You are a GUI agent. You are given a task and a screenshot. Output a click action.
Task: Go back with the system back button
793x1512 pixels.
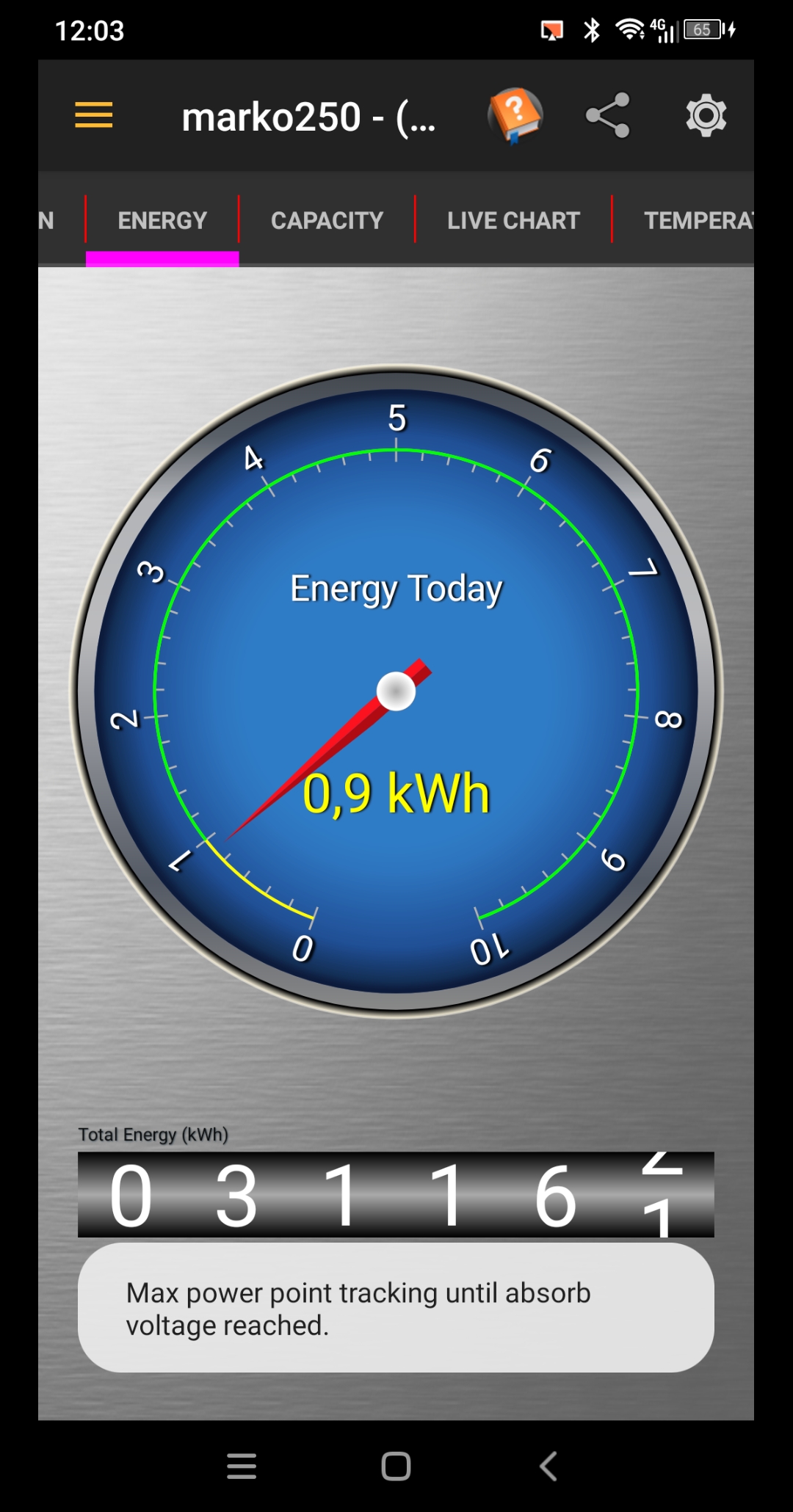pyautogui.click(x=548, y=1466)
